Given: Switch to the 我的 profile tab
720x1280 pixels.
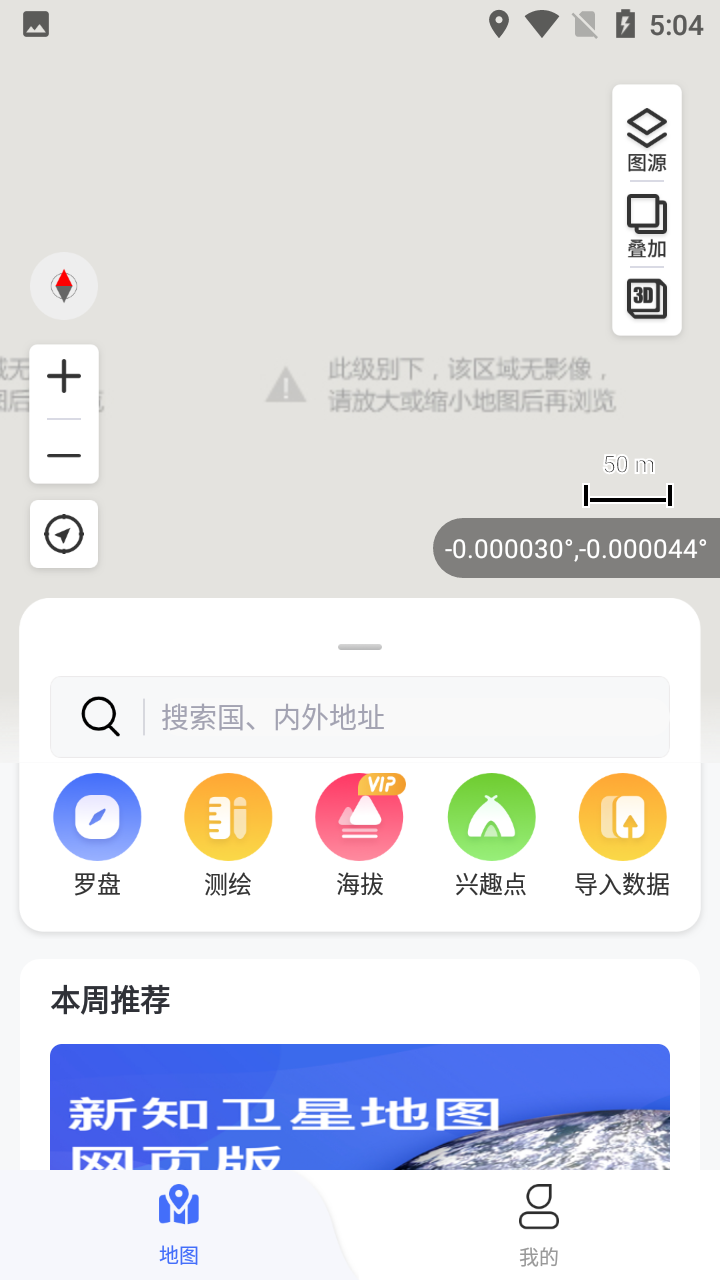Looking at the screenshot, I should [x=539, y=1222].
